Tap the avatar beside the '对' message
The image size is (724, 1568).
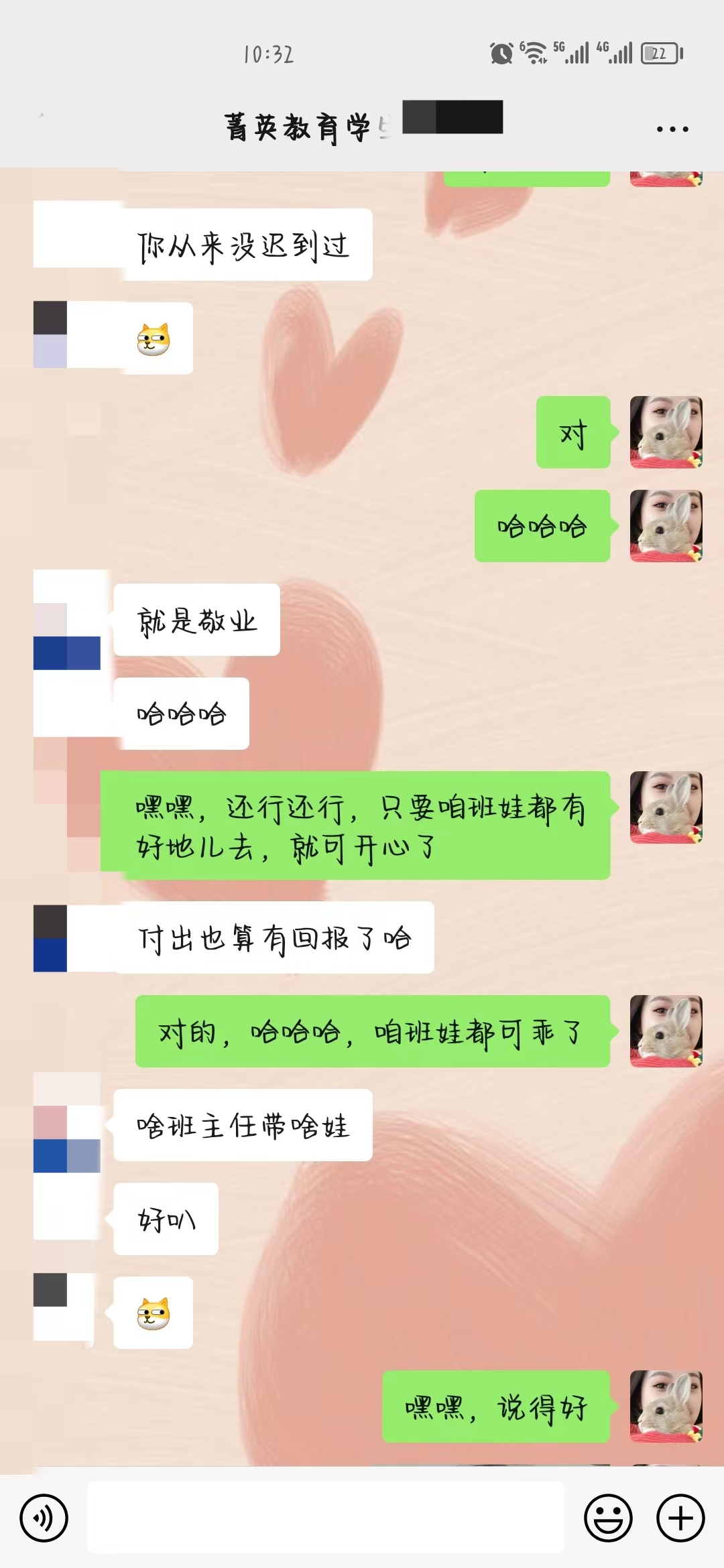666,432
